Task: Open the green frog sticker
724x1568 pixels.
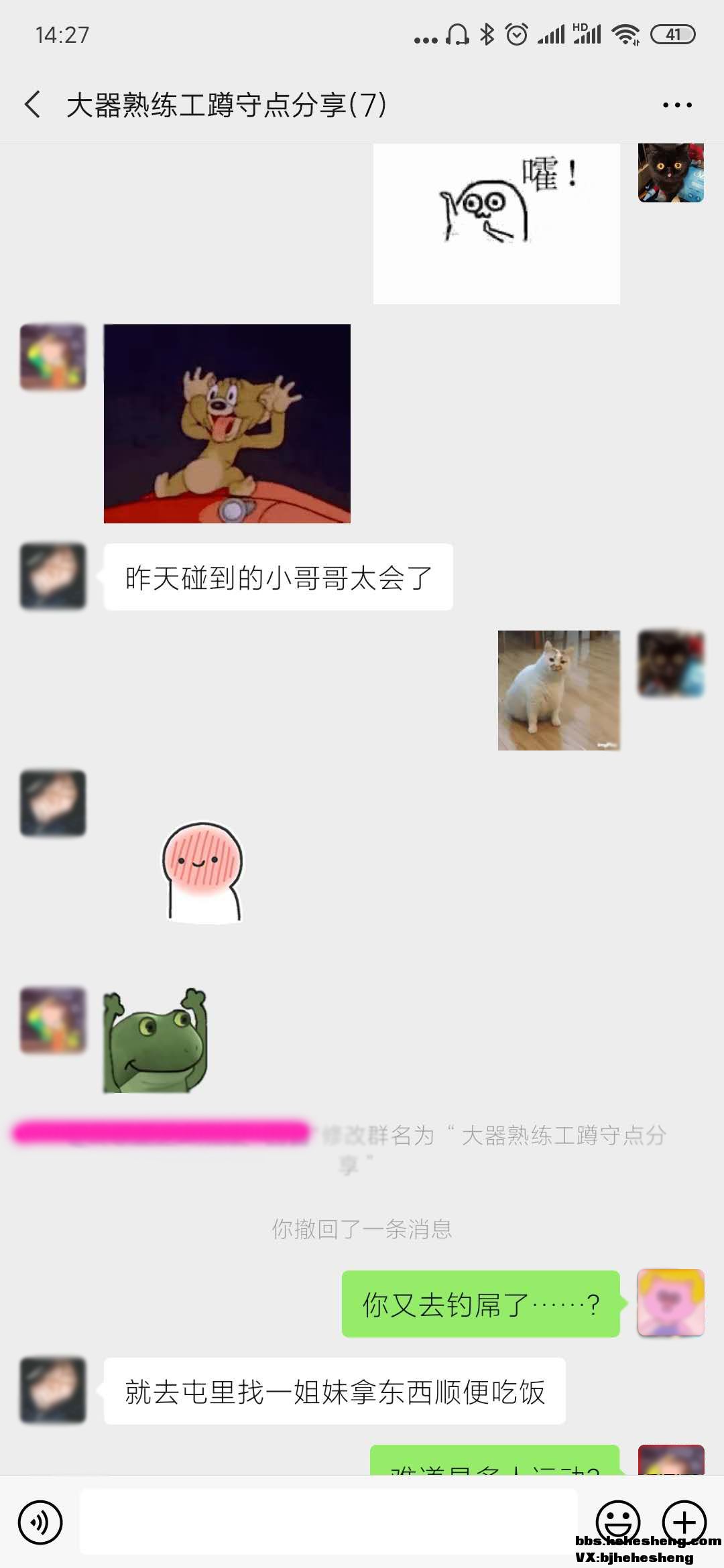Action: point(155,1040)
